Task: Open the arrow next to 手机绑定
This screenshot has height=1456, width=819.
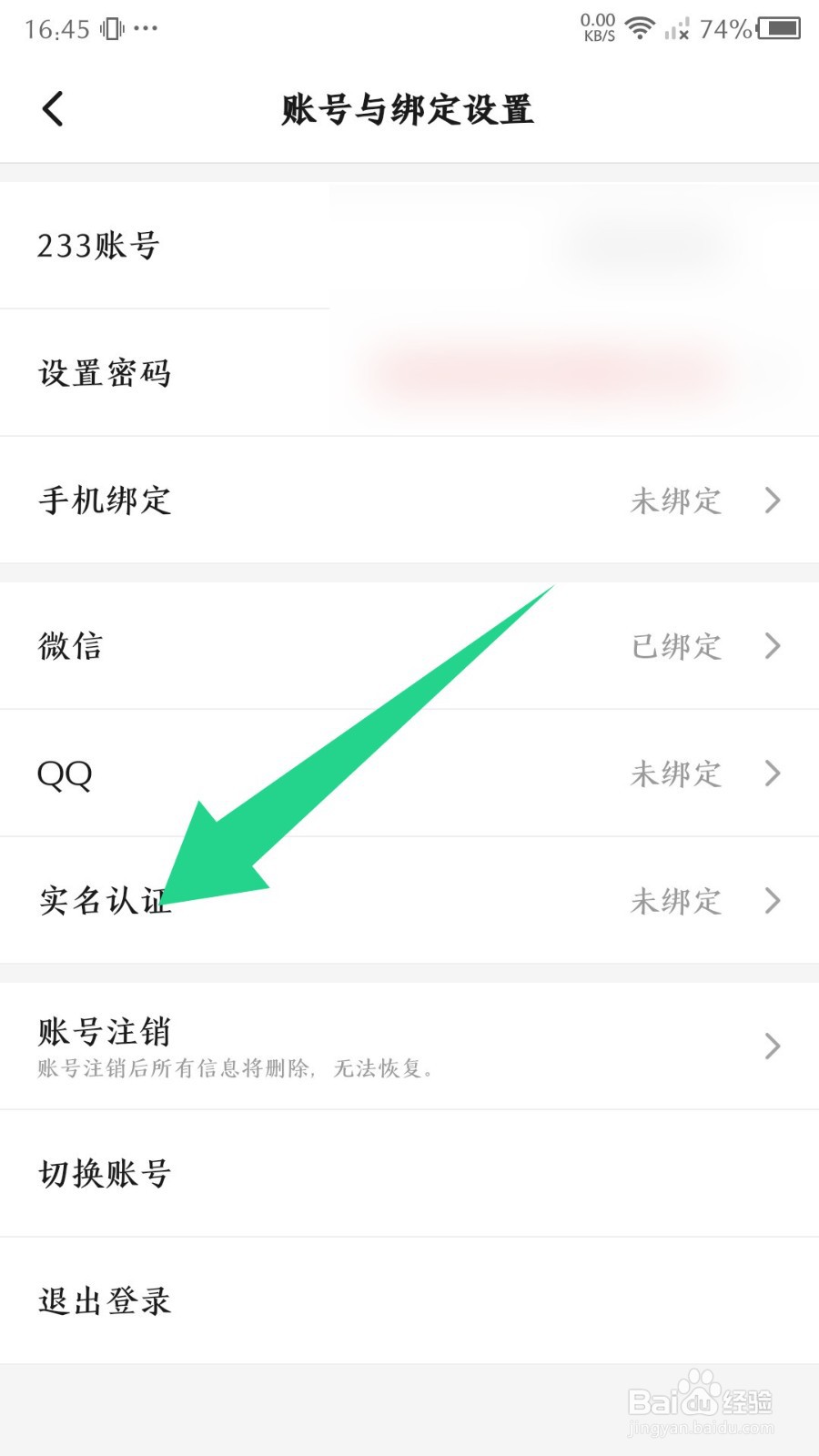Action: click(773, 500)
